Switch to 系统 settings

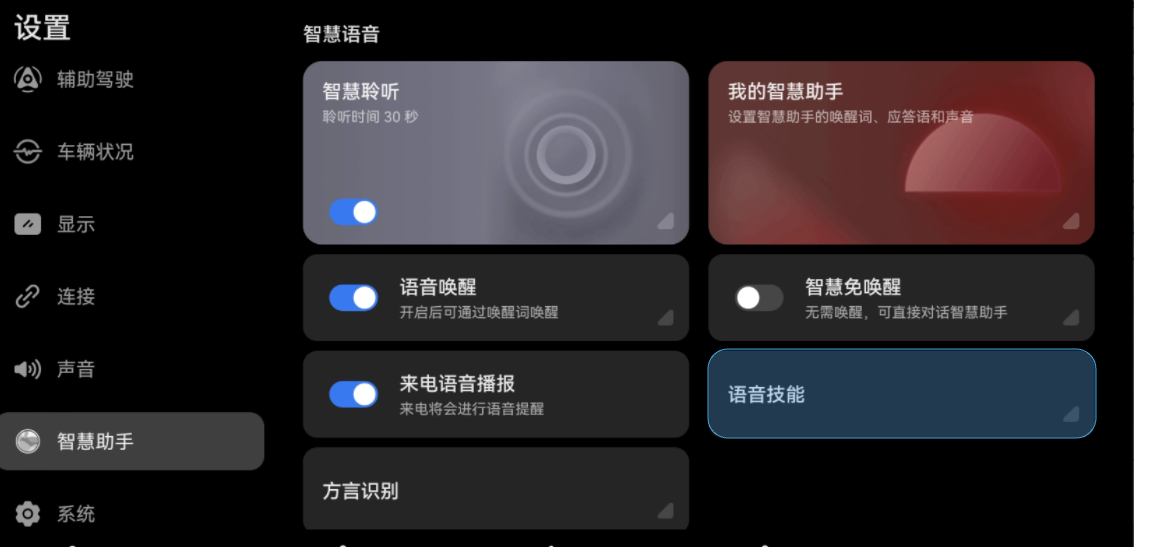pyautogui.click(x=75, y=514)
